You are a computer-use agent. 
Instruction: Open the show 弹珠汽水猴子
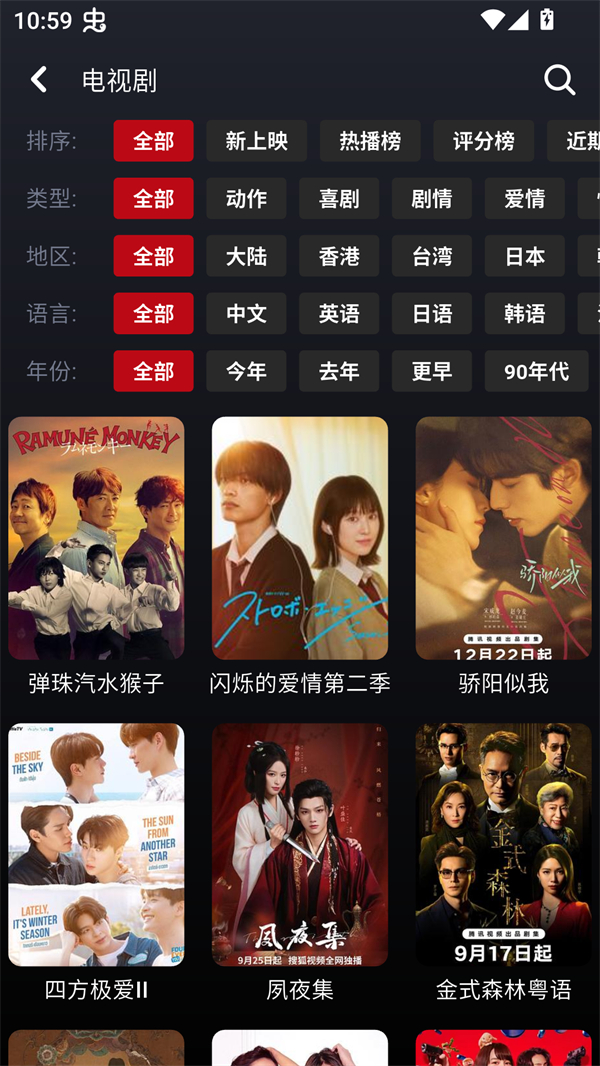[x=96, y=538]
